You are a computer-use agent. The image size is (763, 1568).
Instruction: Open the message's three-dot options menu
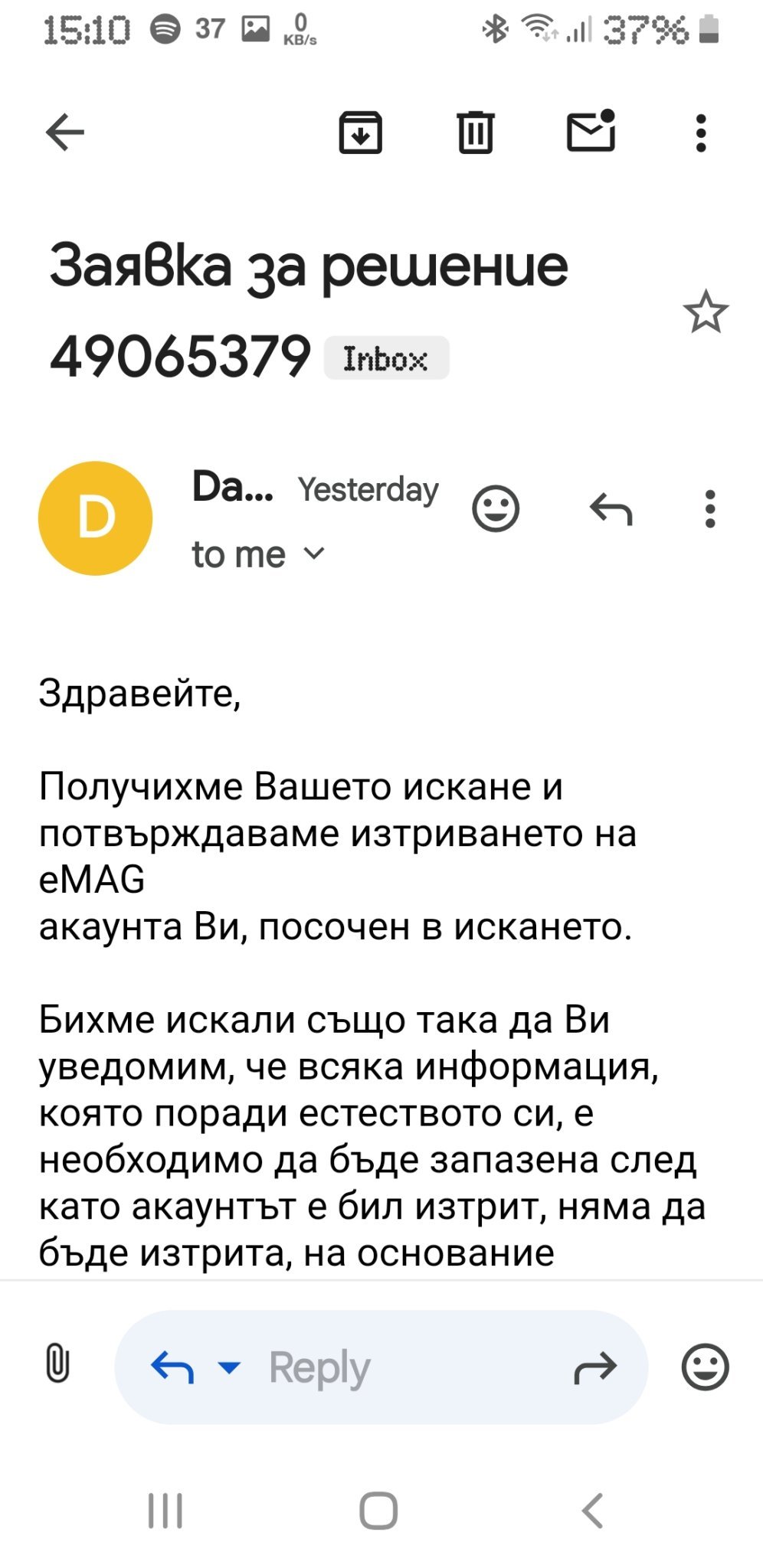(710, 509)
